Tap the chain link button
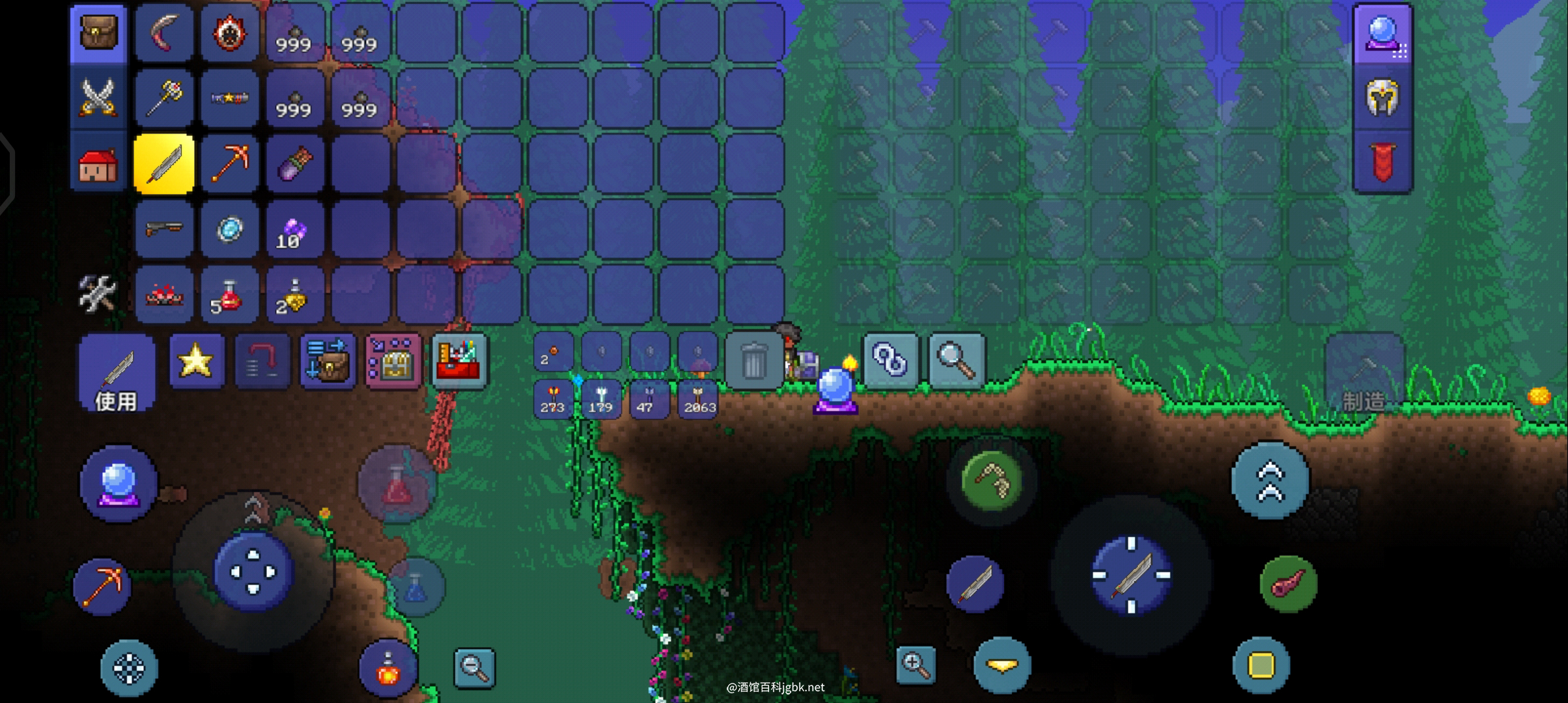The height and width of the screenshot is (703, 1568). (x=890, y=361)
